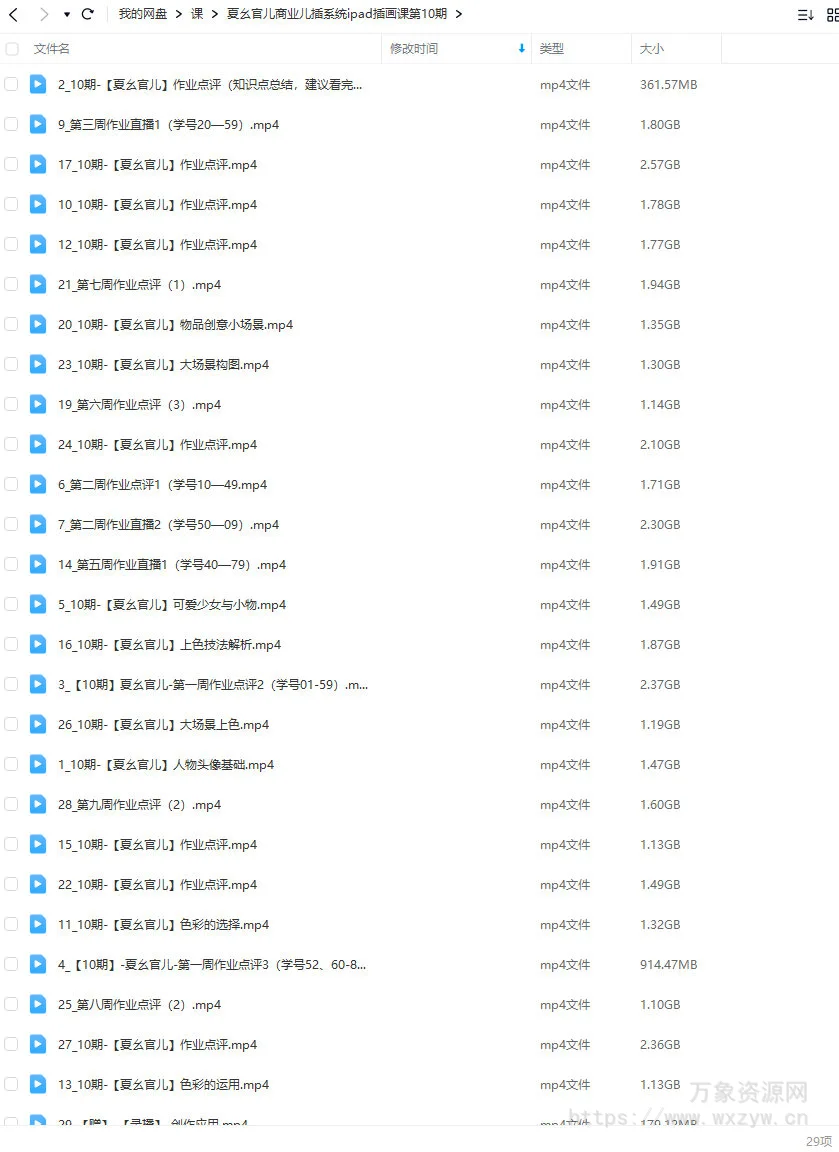Select the checkbox for 25_第八周作业点评（2）.mp4

click(11, 1004)
